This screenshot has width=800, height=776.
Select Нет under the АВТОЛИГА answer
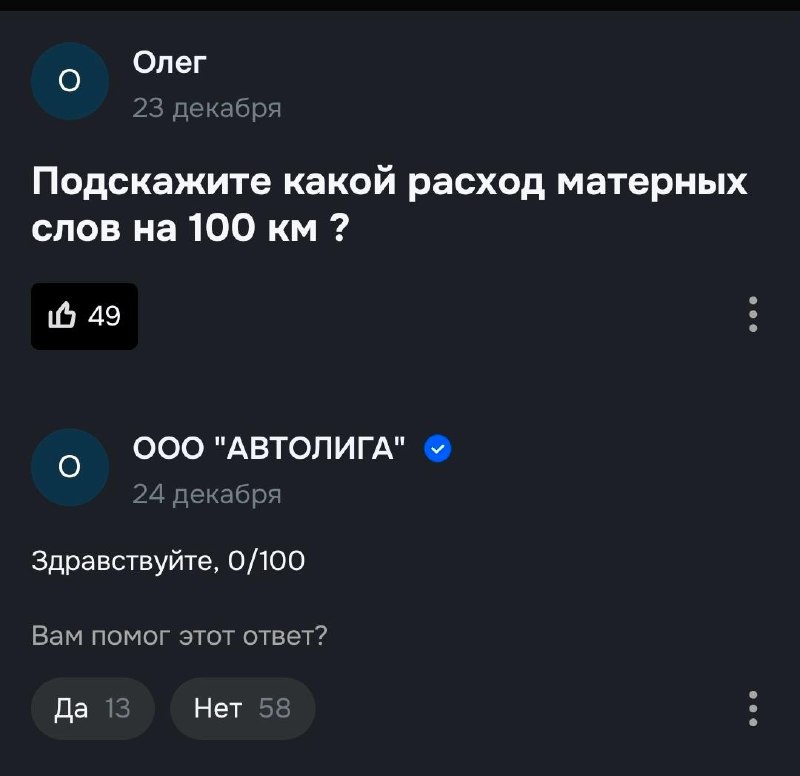[x=242, y=709]
